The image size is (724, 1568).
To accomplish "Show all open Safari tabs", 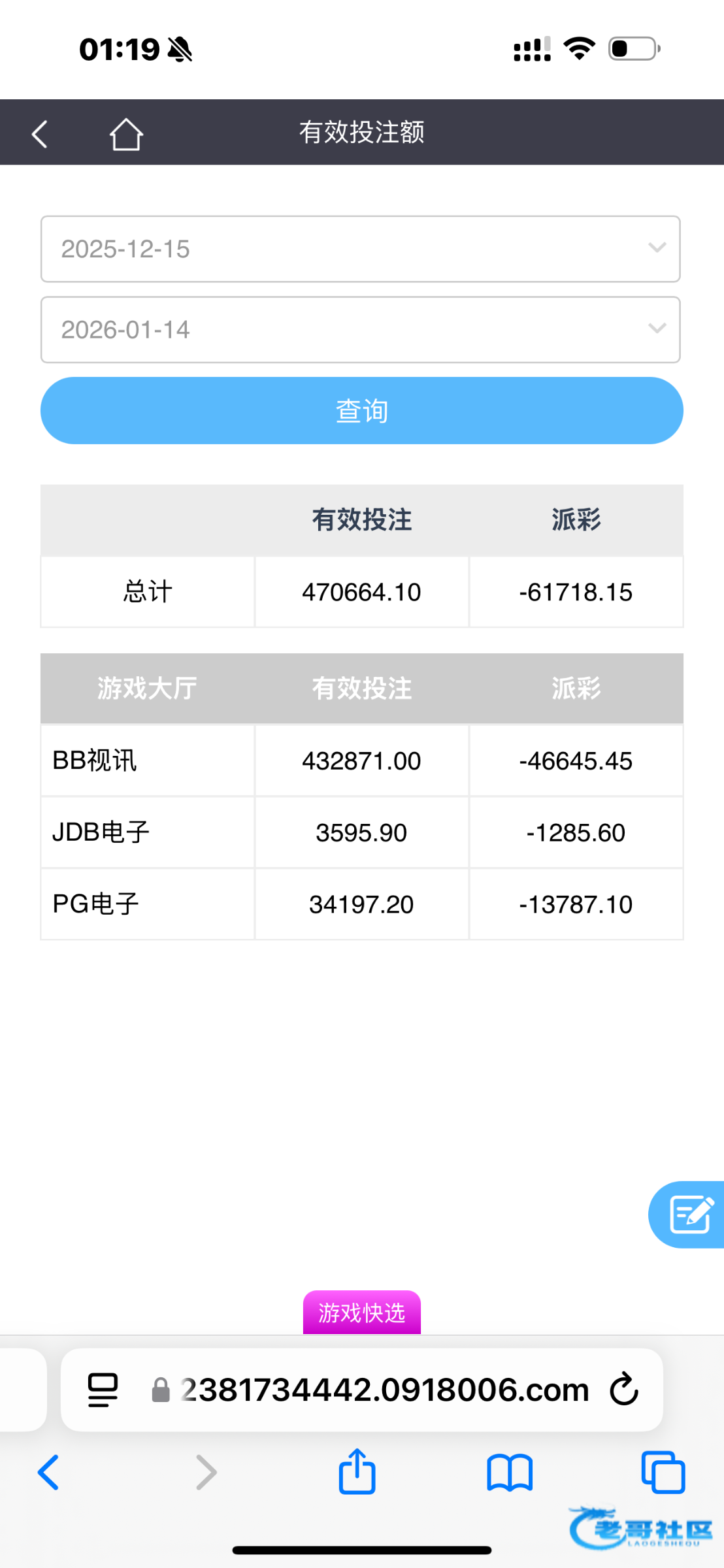I will pos(663,1473).
